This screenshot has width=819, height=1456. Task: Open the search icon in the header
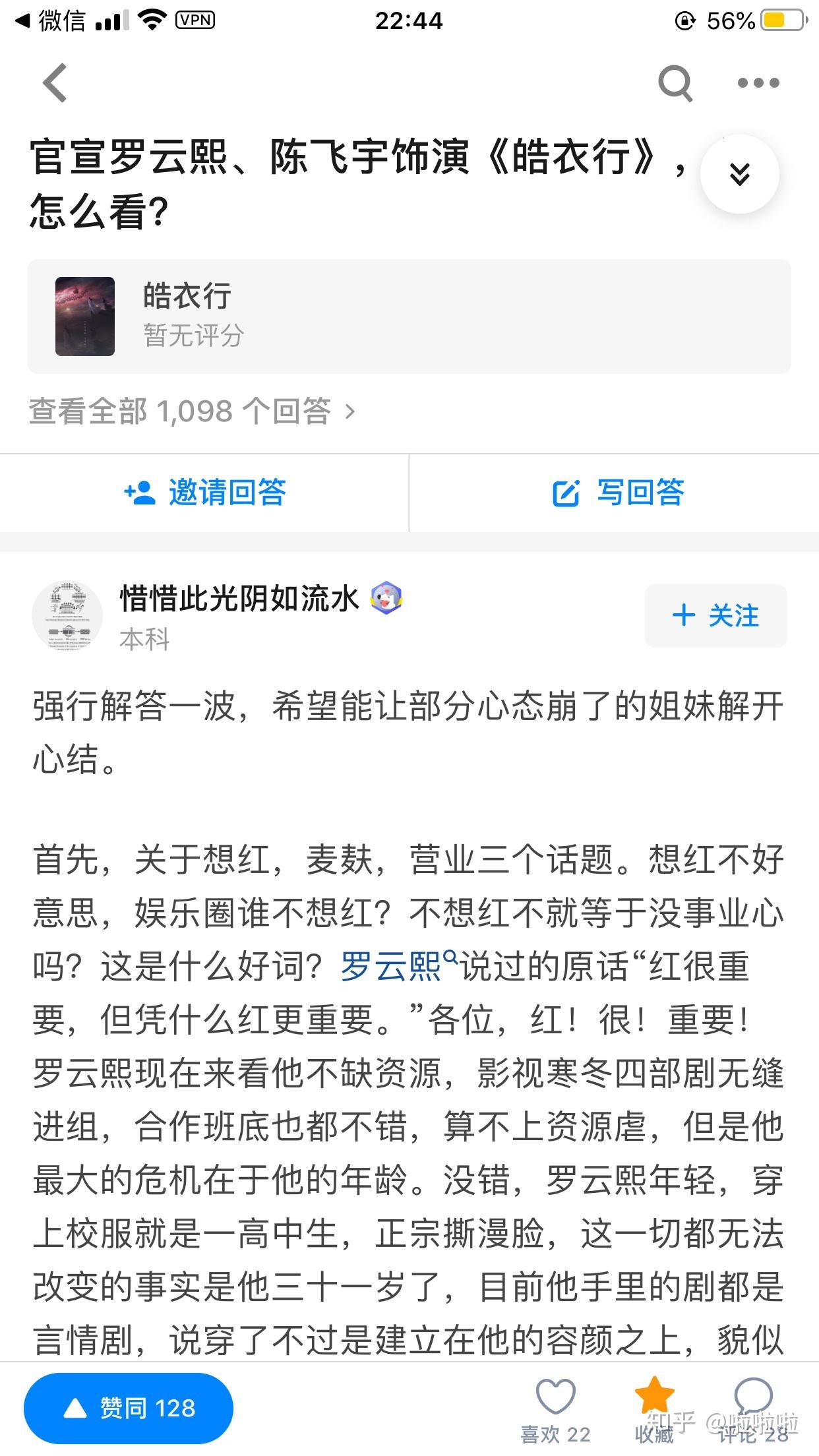(x=675, y=83)
